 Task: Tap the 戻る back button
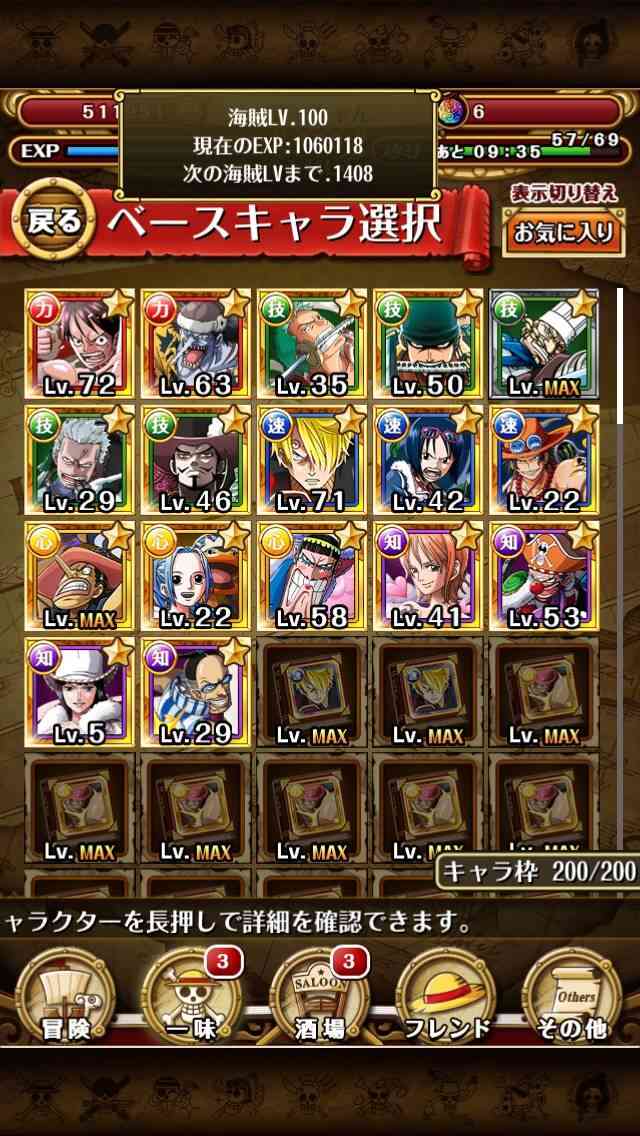[50, 221]
